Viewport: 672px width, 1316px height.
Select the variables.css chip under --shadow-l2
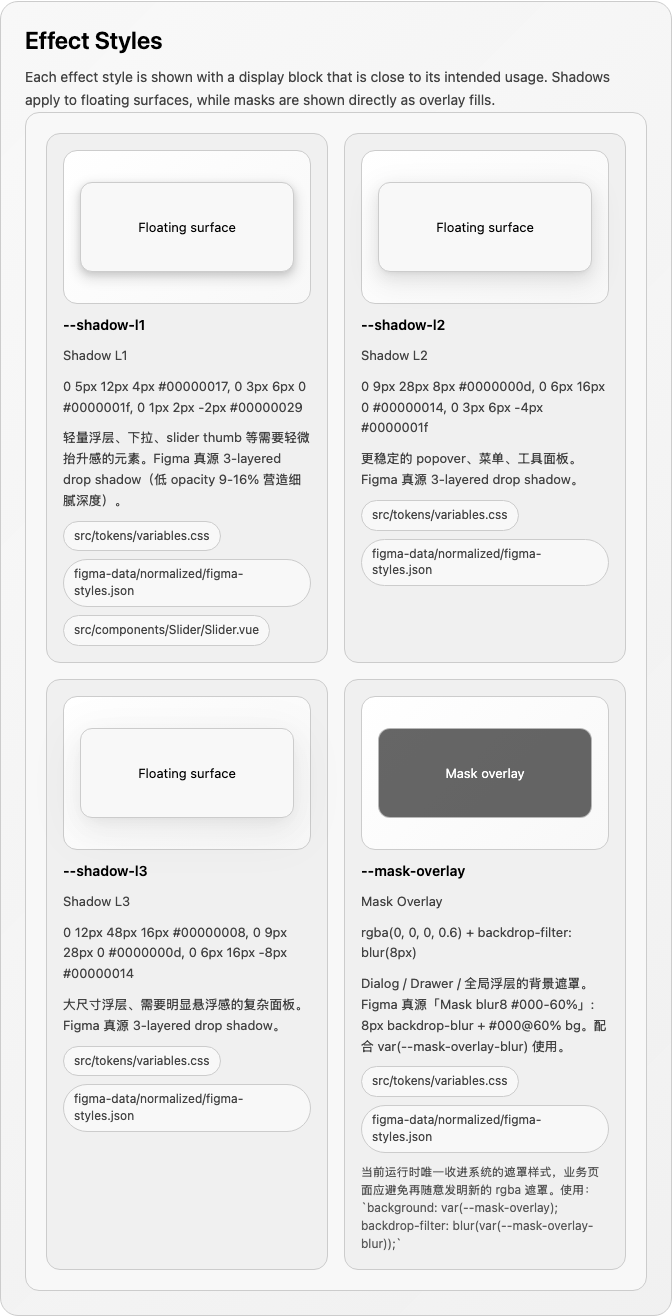point(440,515)
